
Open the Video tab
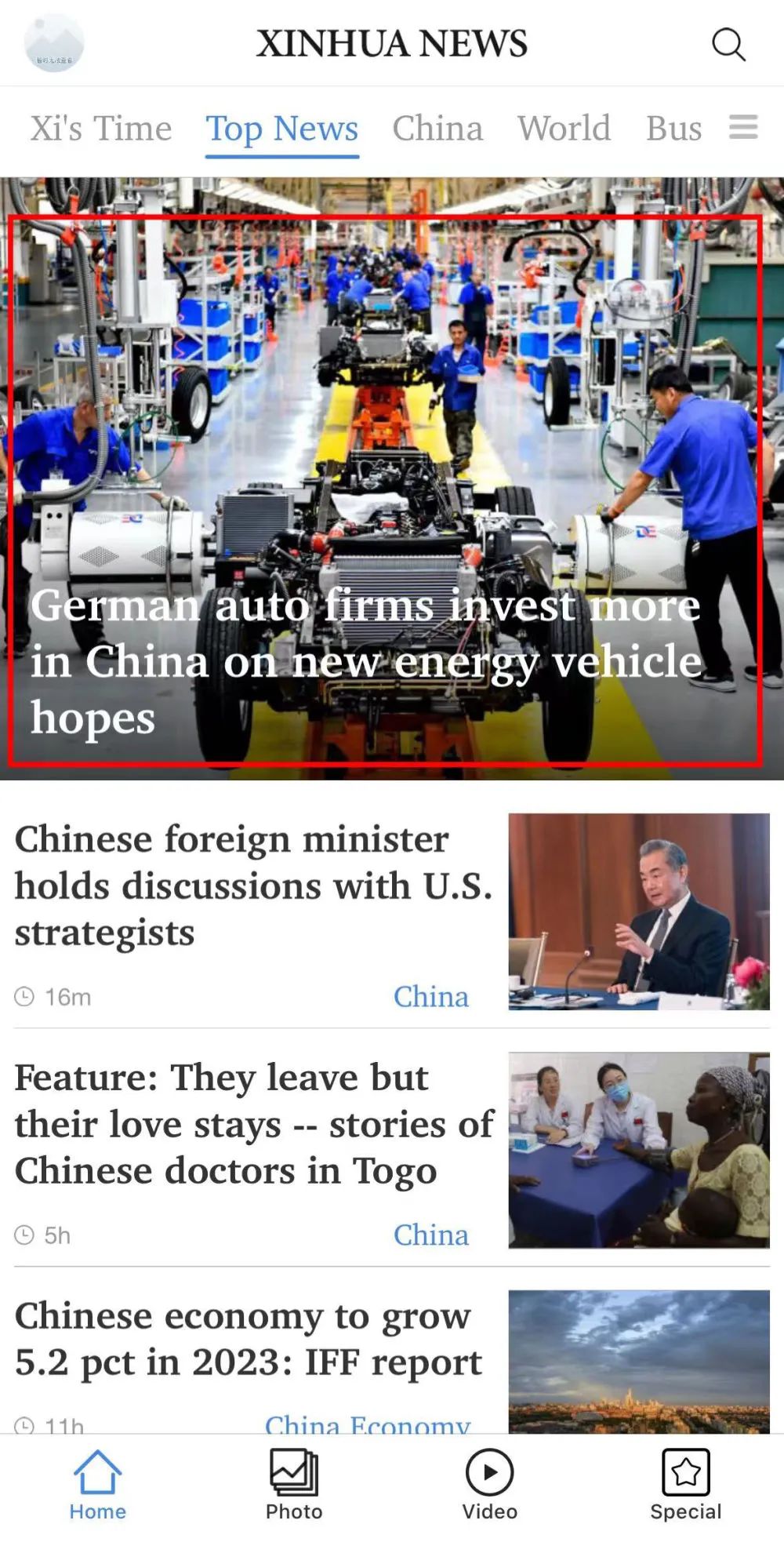pyautogui.click(x=490, y=1486)
